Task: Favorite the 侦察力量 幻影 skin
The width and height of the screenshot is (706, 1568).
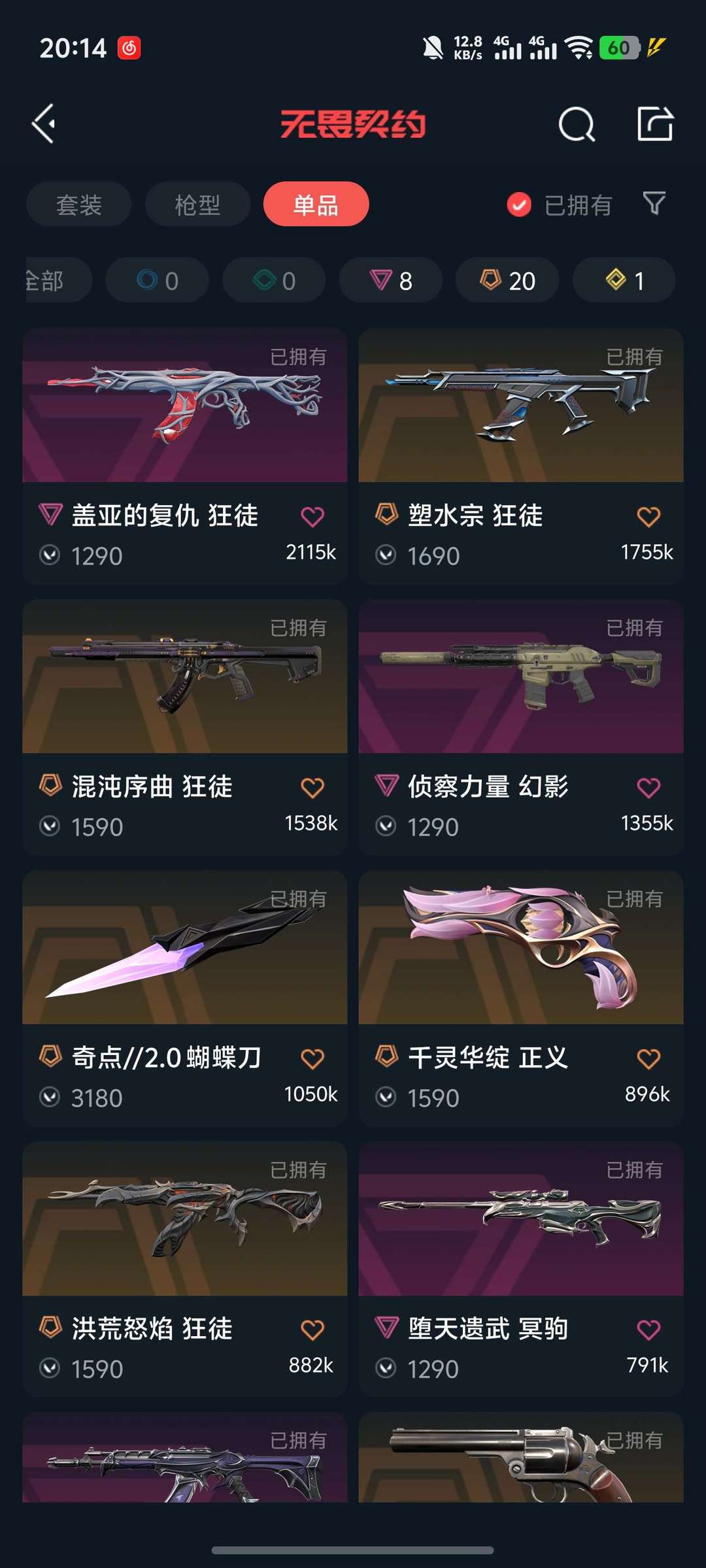Action: [x=648, y=788]
